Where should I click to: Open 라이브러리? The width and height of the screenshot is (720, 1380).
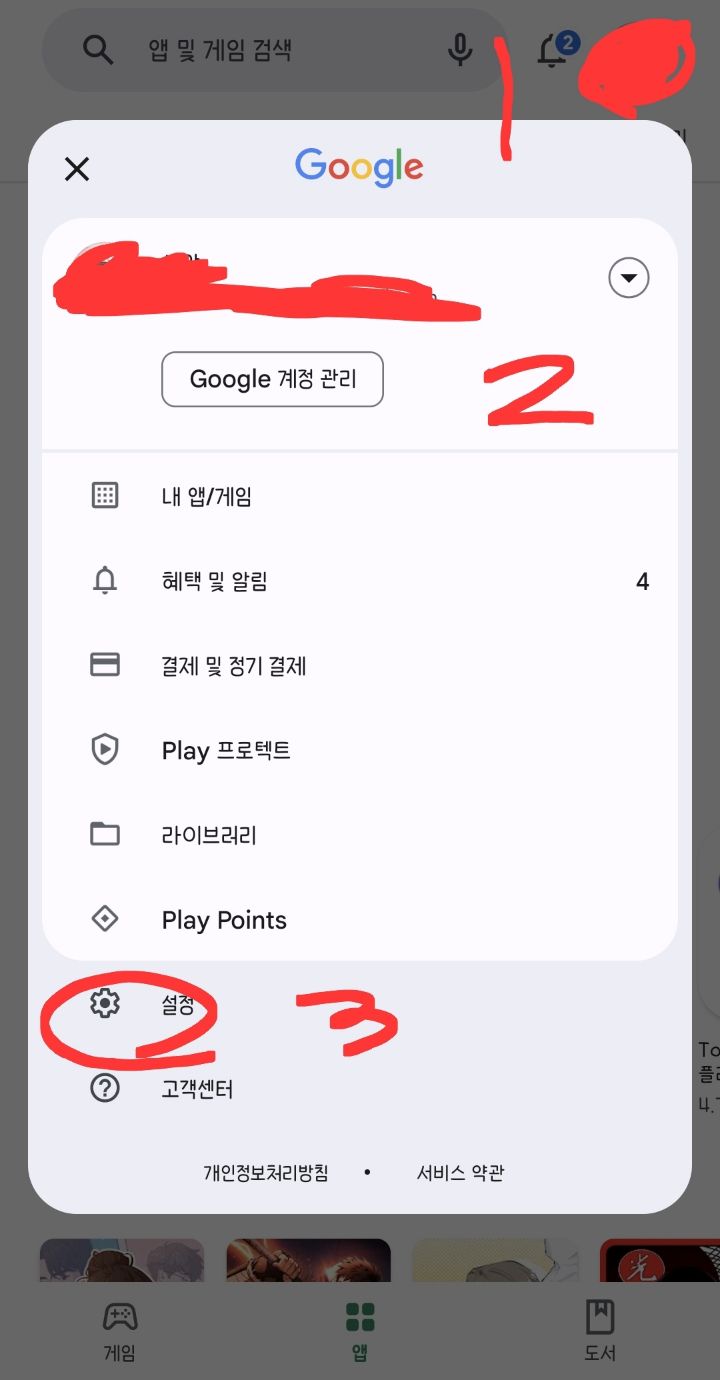point(209,835)
